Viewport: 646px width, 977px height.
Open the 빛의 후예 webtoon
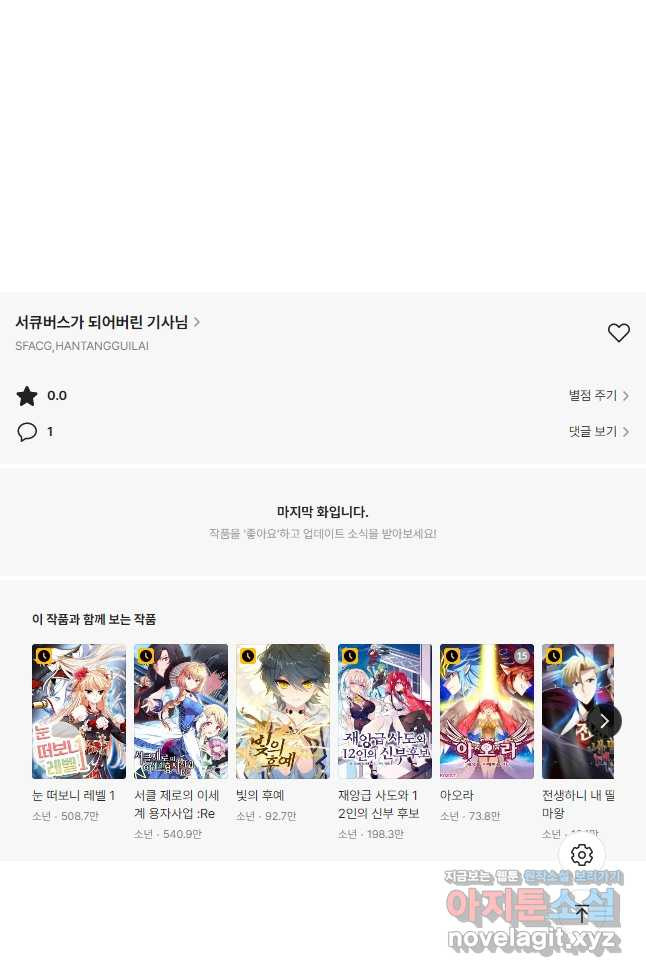(283, 712)
